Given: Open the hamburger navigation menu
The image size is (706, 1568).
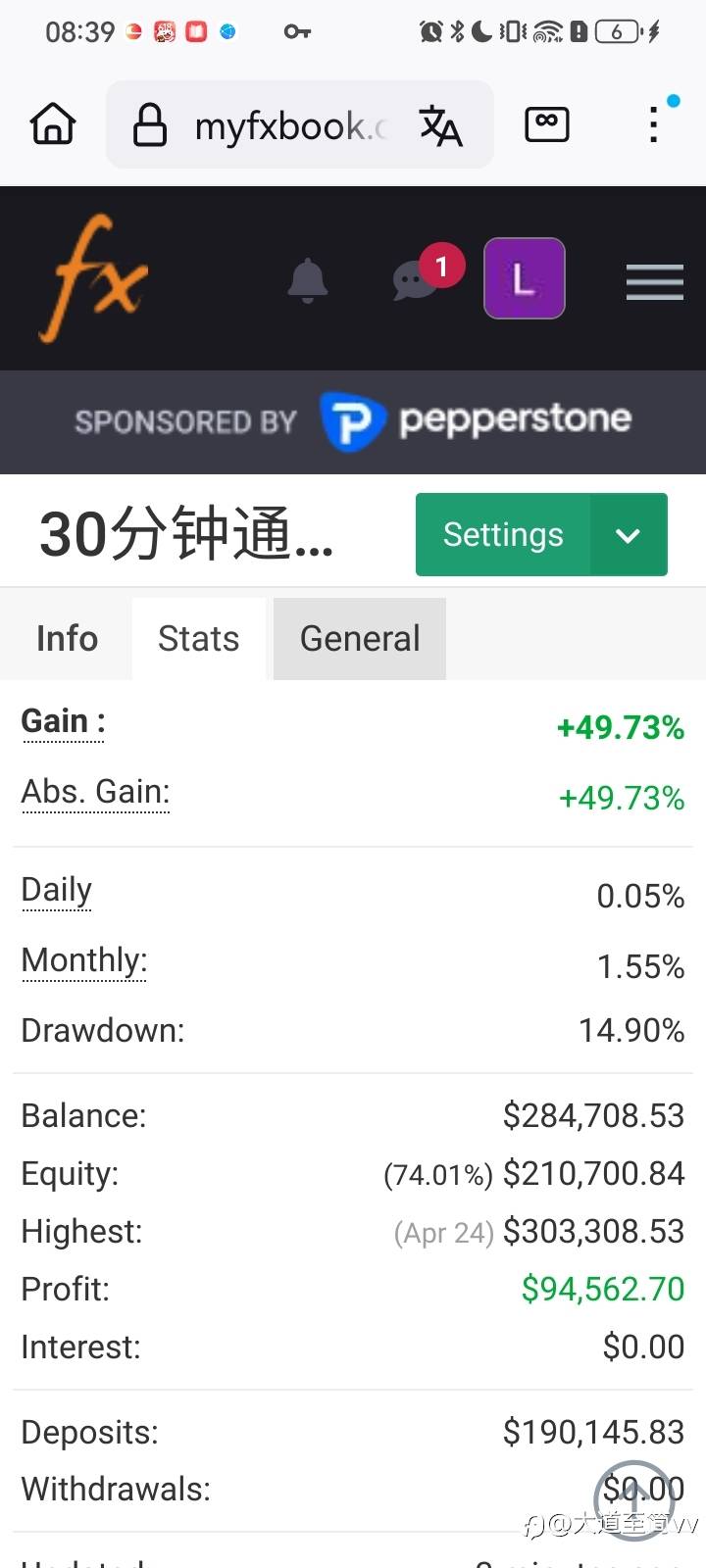Looking at the screenshot, I should coord(655,281).
